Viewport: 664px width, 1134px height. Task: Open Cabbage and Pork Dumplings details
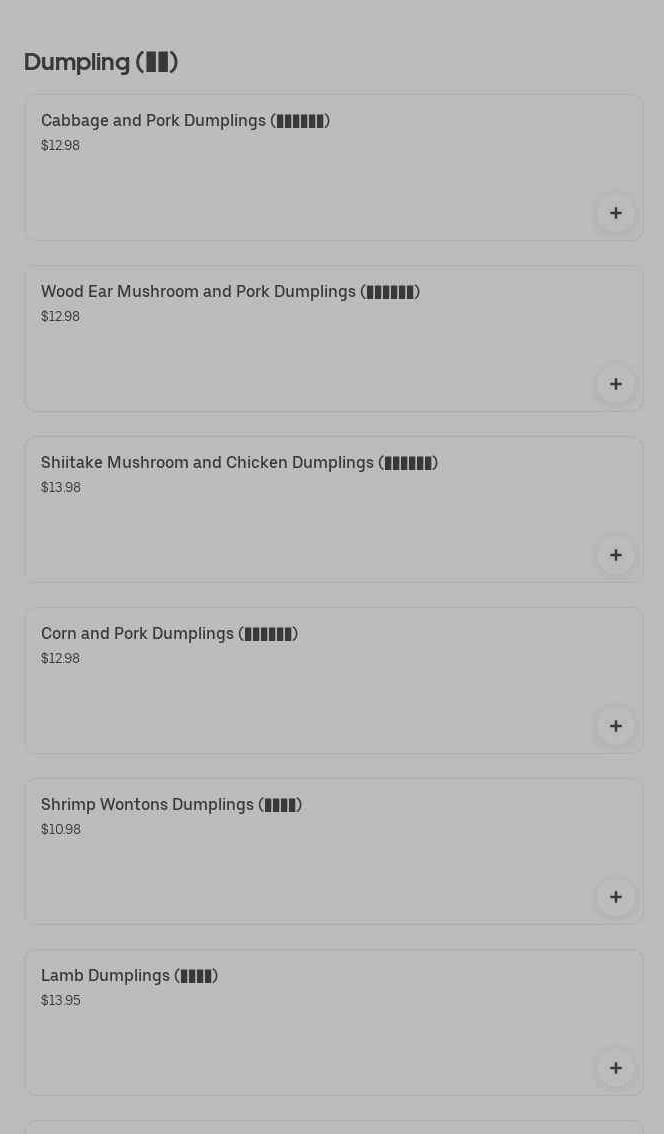coord(185,121)
